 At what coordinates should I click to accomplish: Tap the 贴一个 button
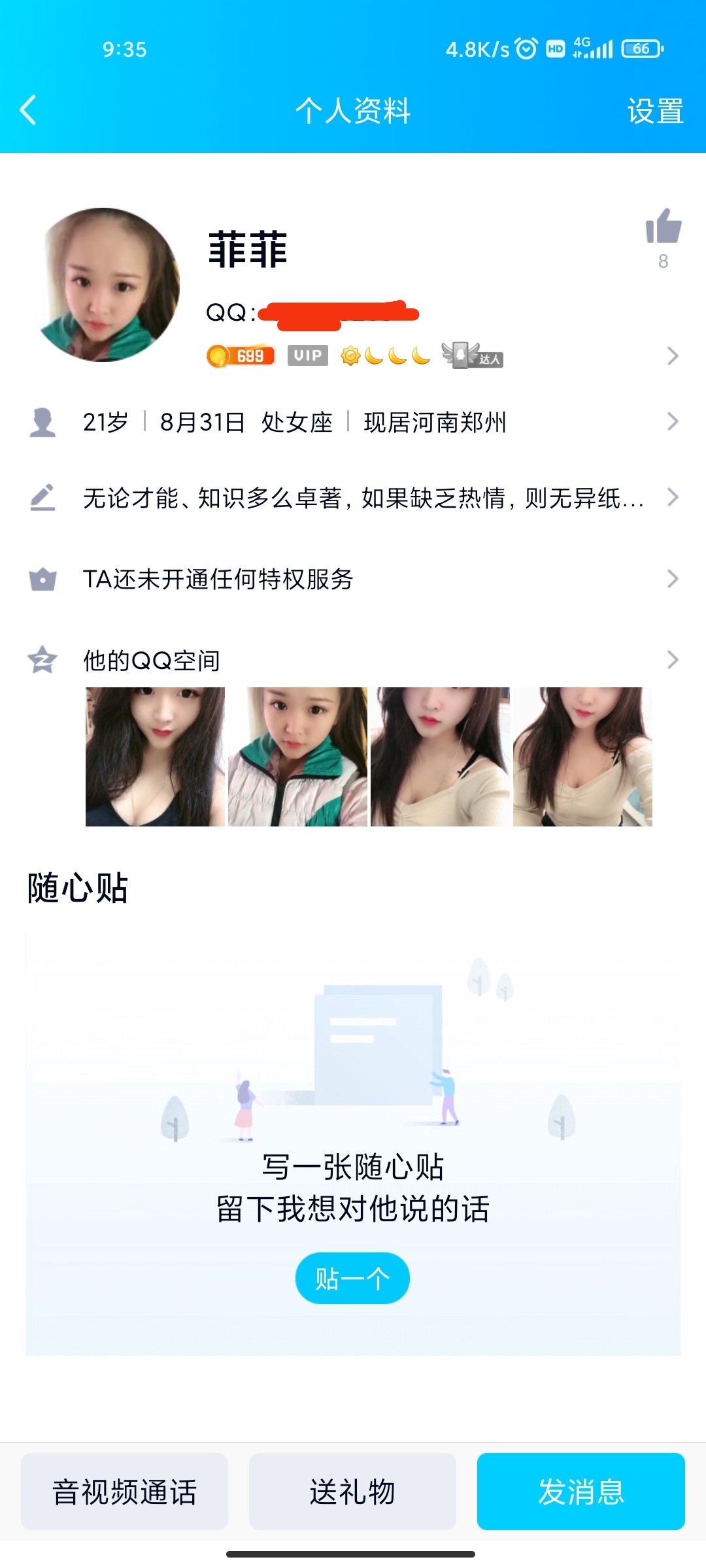[x=352, y=1278]
